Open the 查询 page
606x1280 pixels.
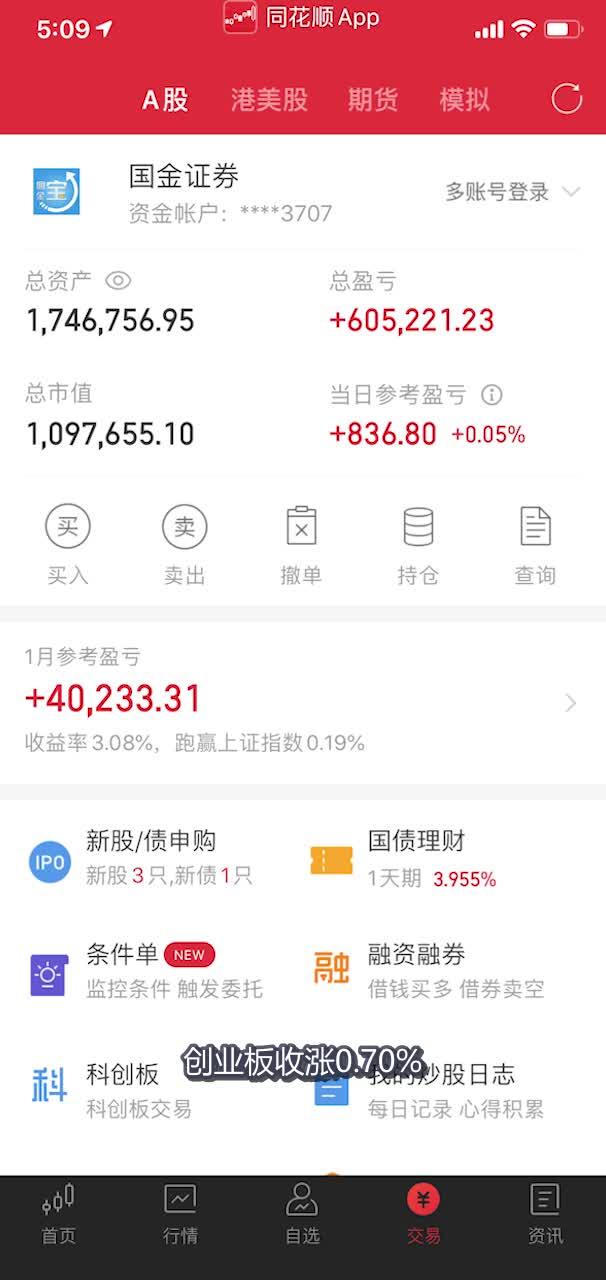pos(535,545)
